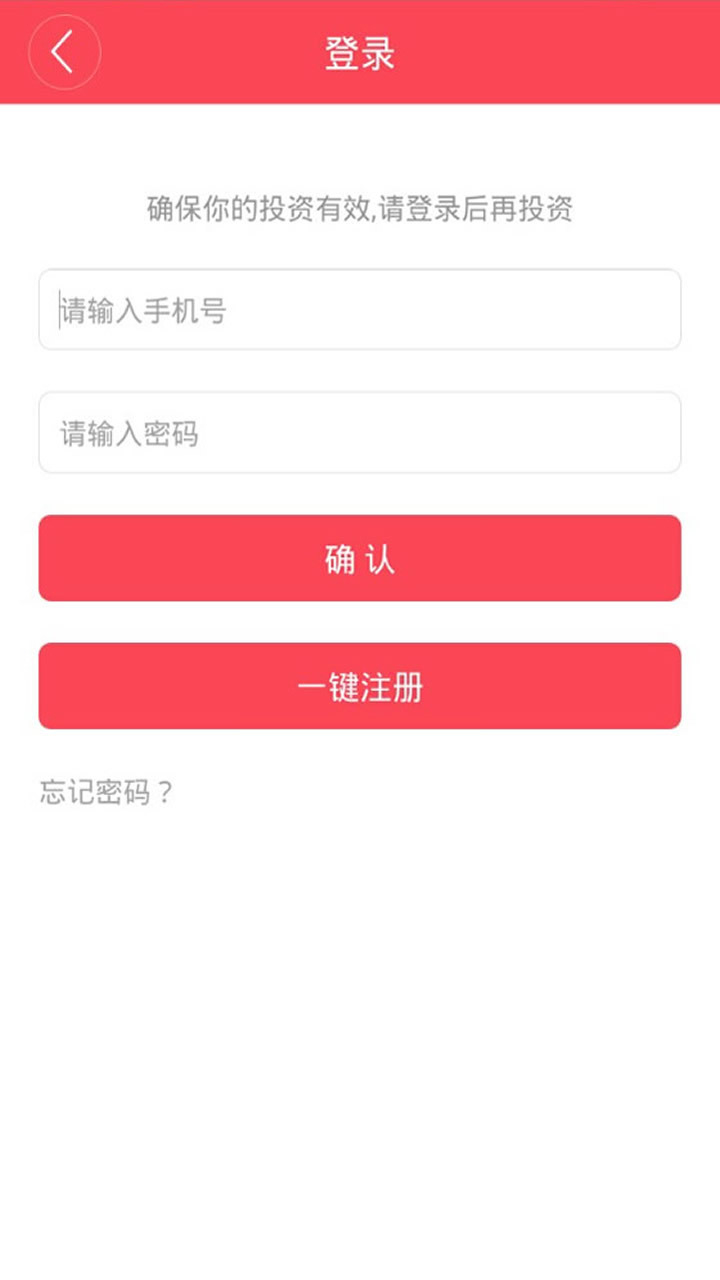Open the 忘记密码 forgot password link
The image size is (720, 1280).
[x=107, y=793]
